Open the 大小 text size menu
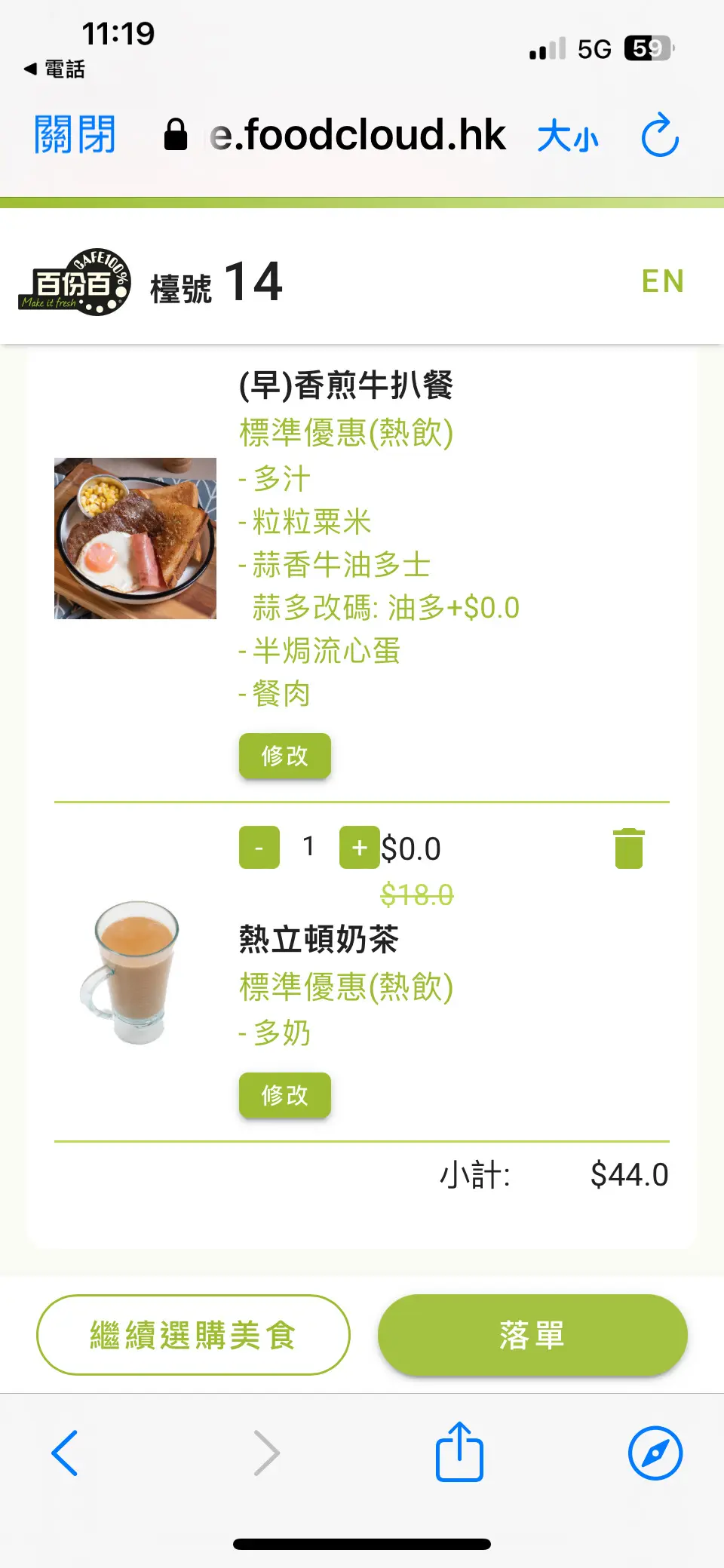This screenshot has height=1568, width=724. tap(567, 137)
